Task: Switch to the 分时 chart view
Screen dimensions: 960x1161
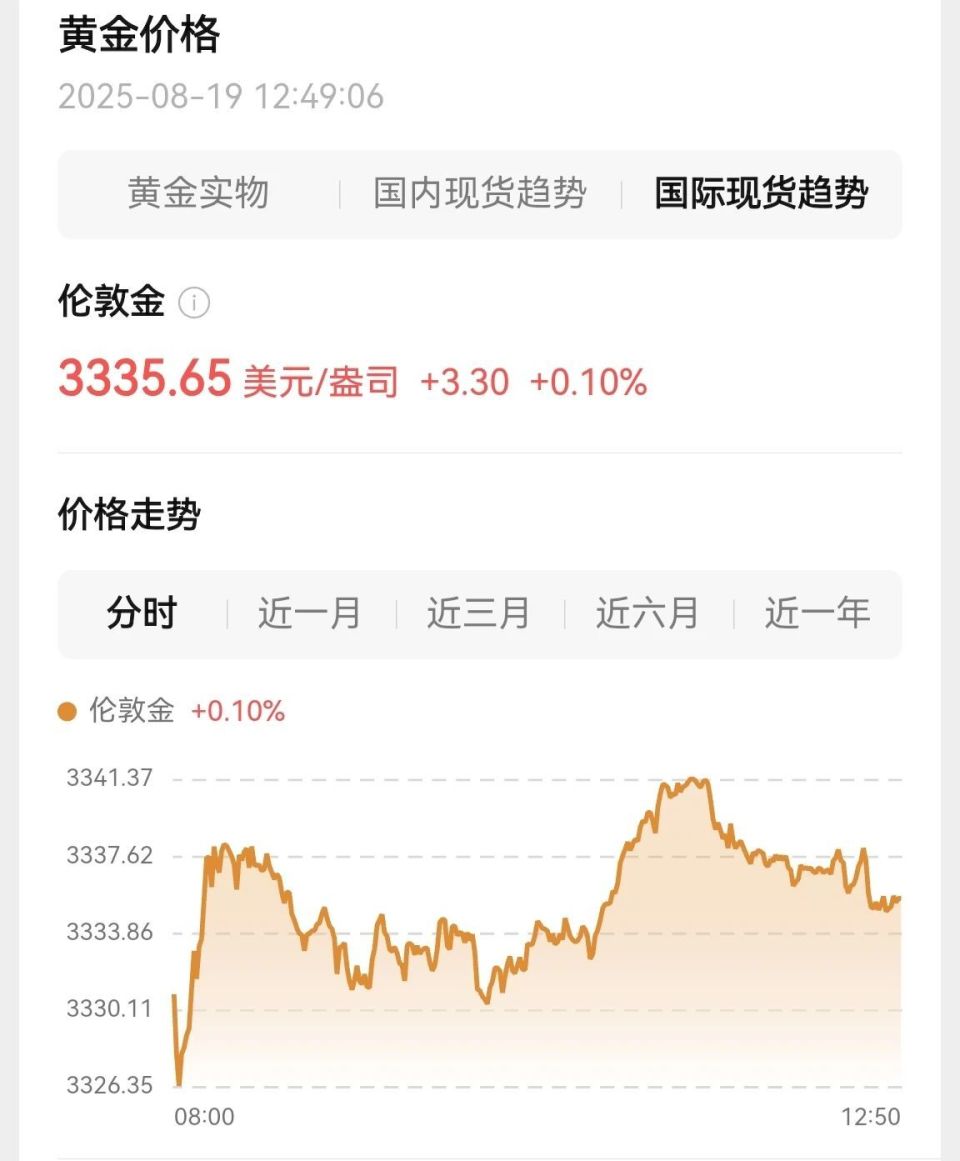Action: (x=143, y=613)
